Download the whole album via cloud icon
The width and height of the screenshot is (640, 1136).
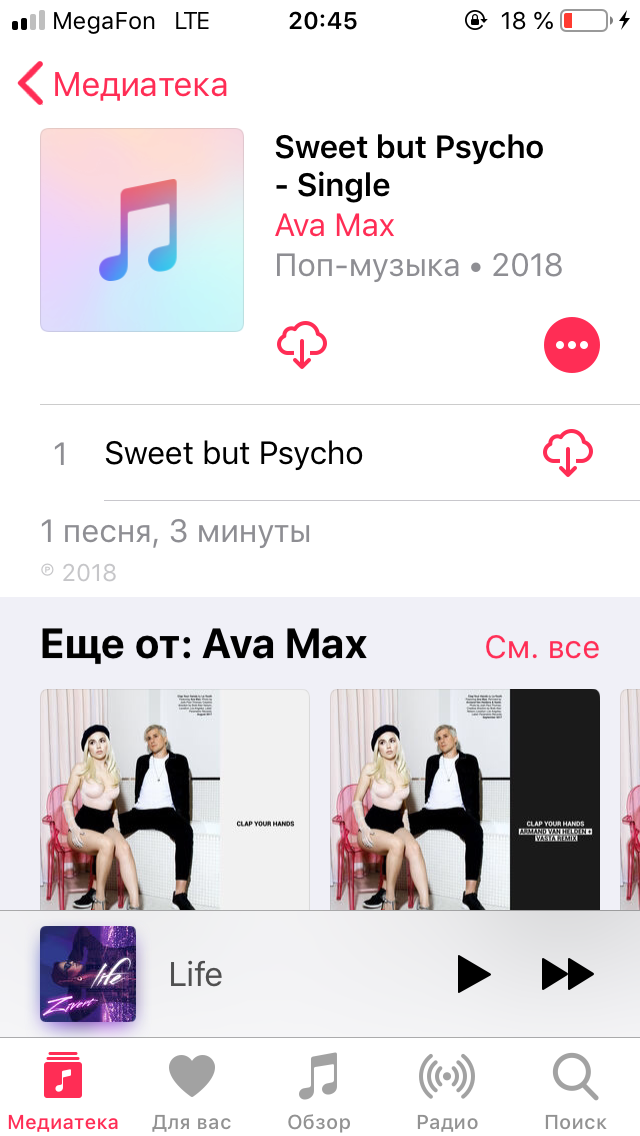[x=302, y=346]
